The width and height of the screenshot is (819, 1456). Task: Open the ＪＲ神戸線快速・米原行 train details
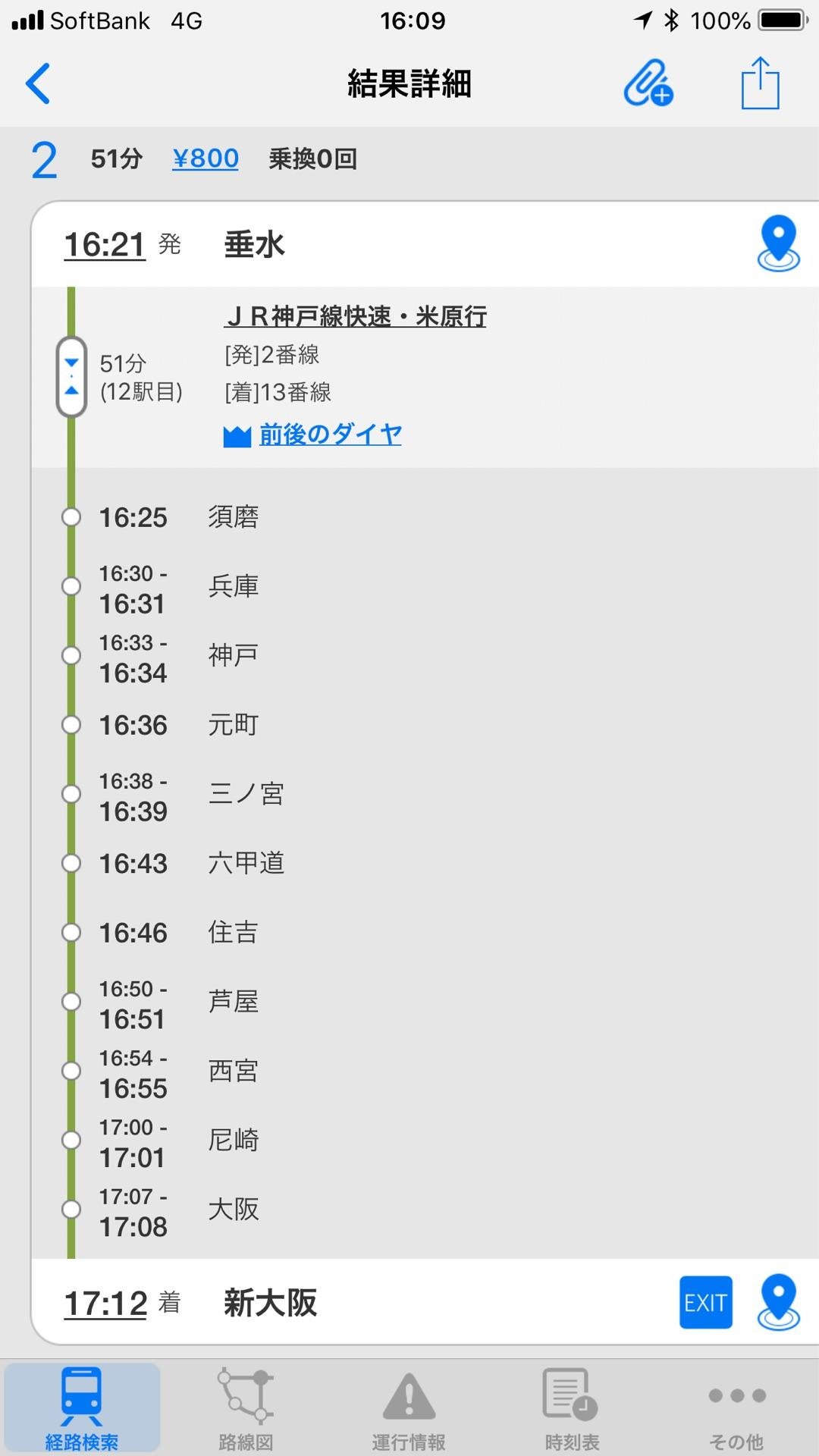pyautogui.click(x=356, y=316)
